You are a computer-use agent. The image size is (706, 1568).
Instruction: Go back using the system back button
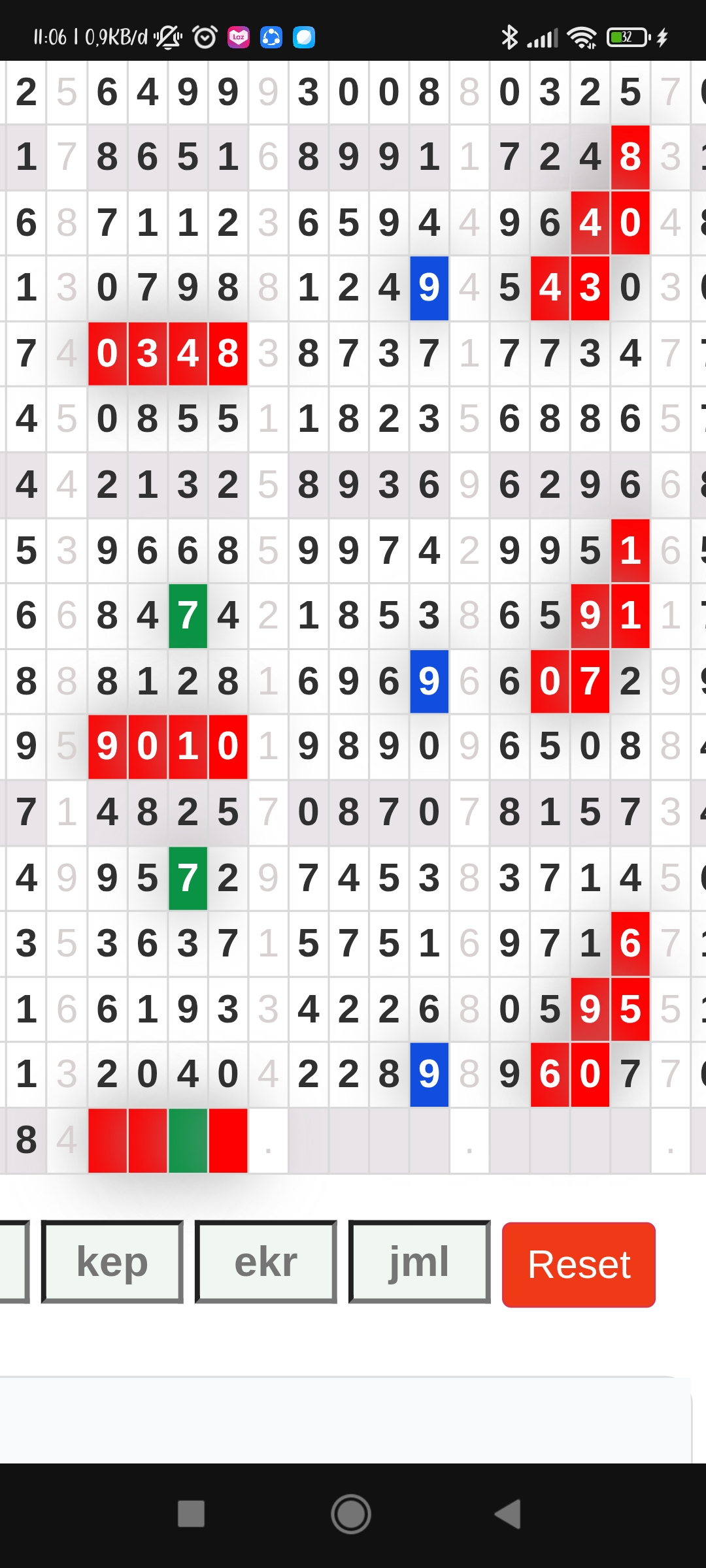(508, 1514)
